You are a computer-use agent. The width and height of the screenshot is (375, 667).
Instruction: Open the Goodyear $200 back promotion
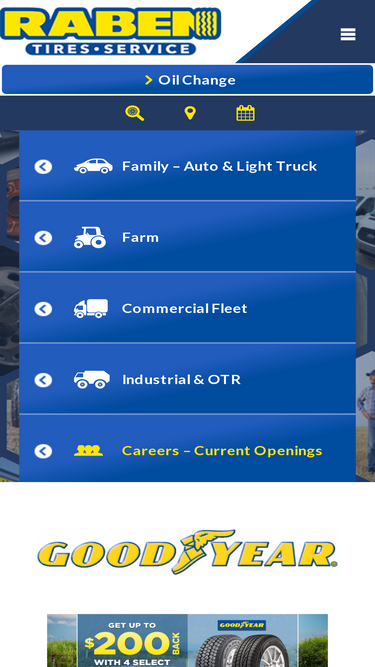188,640
